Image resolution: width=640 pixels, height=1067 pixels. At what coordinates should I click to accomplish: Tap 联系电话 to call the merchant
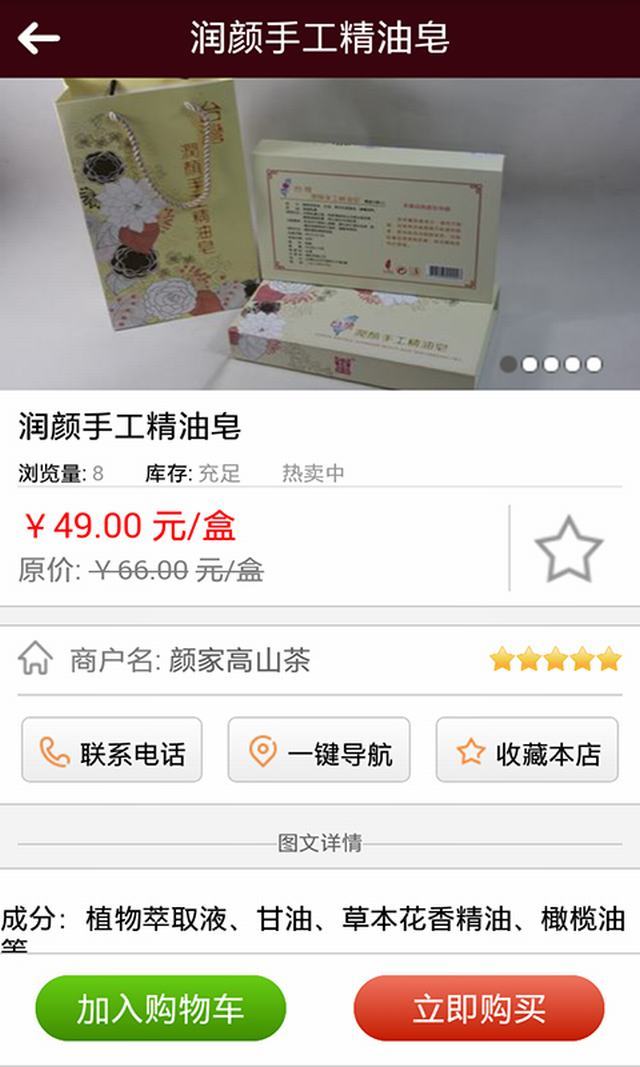(112, 750)
